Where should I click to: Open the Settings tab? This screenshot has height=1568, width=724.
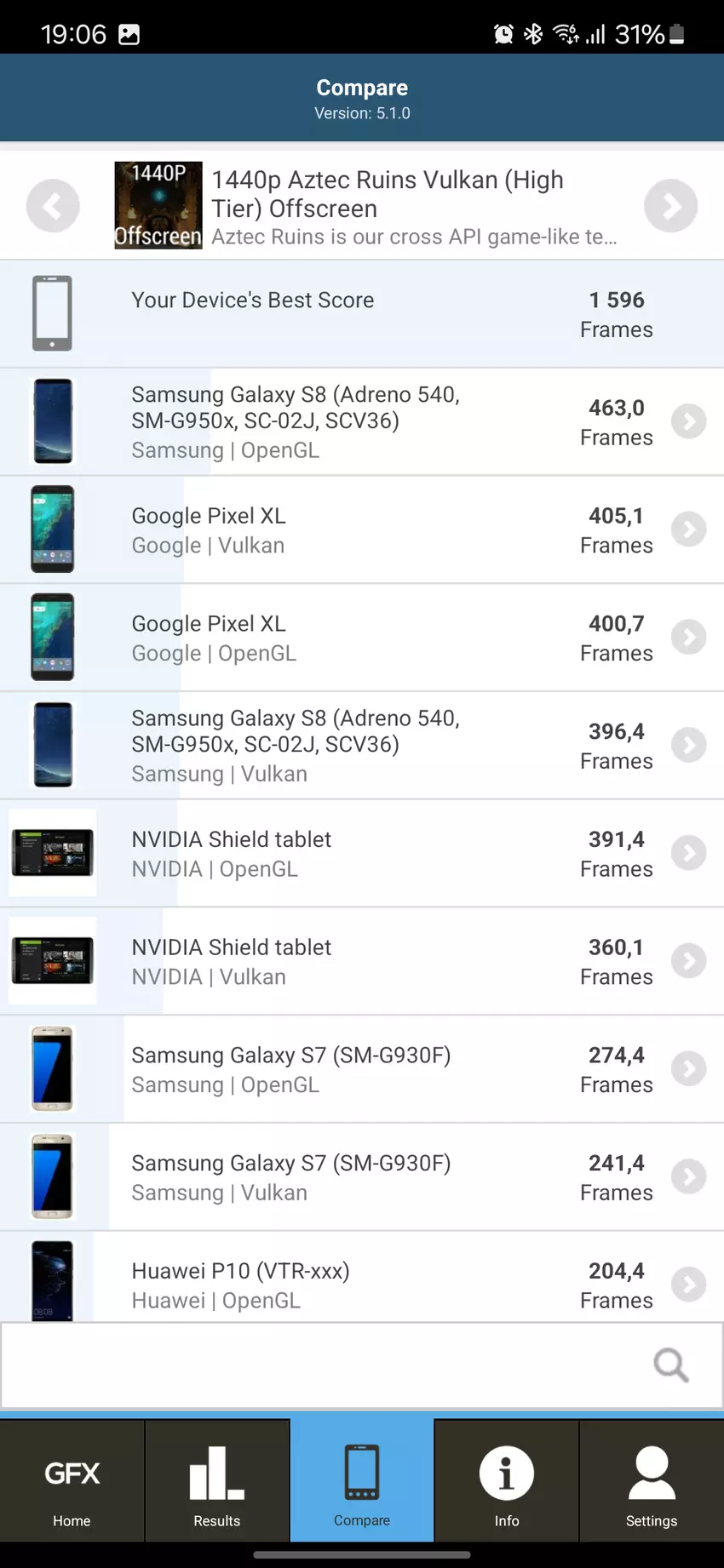pyautogui.click(x=652, y=1481)
